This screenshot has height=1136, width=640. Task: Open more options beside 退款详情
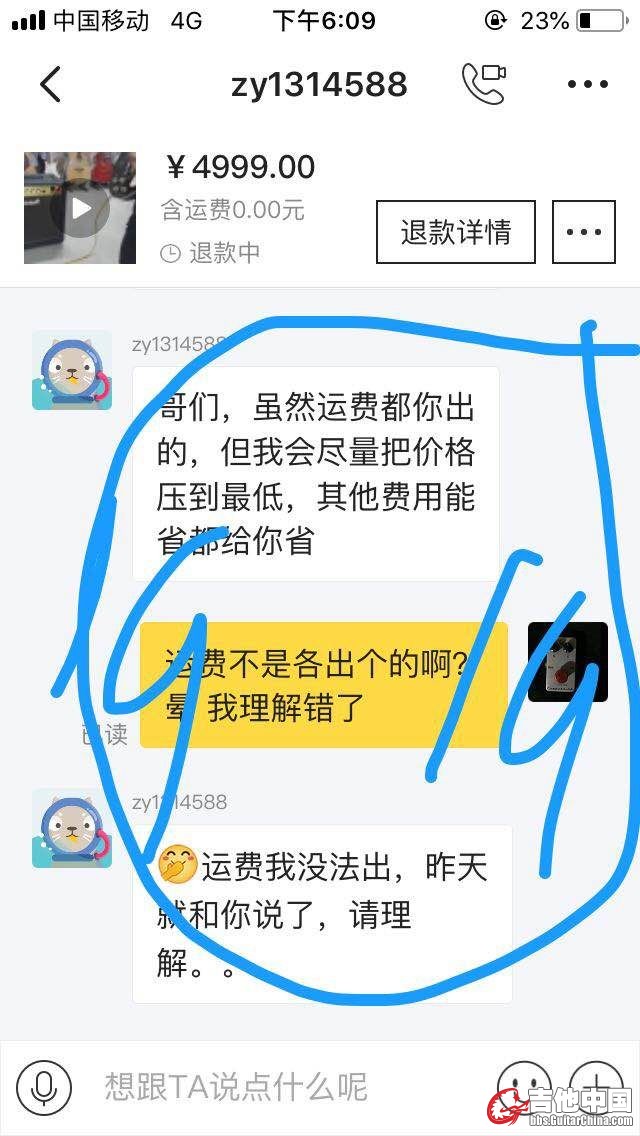pos(584,232)
